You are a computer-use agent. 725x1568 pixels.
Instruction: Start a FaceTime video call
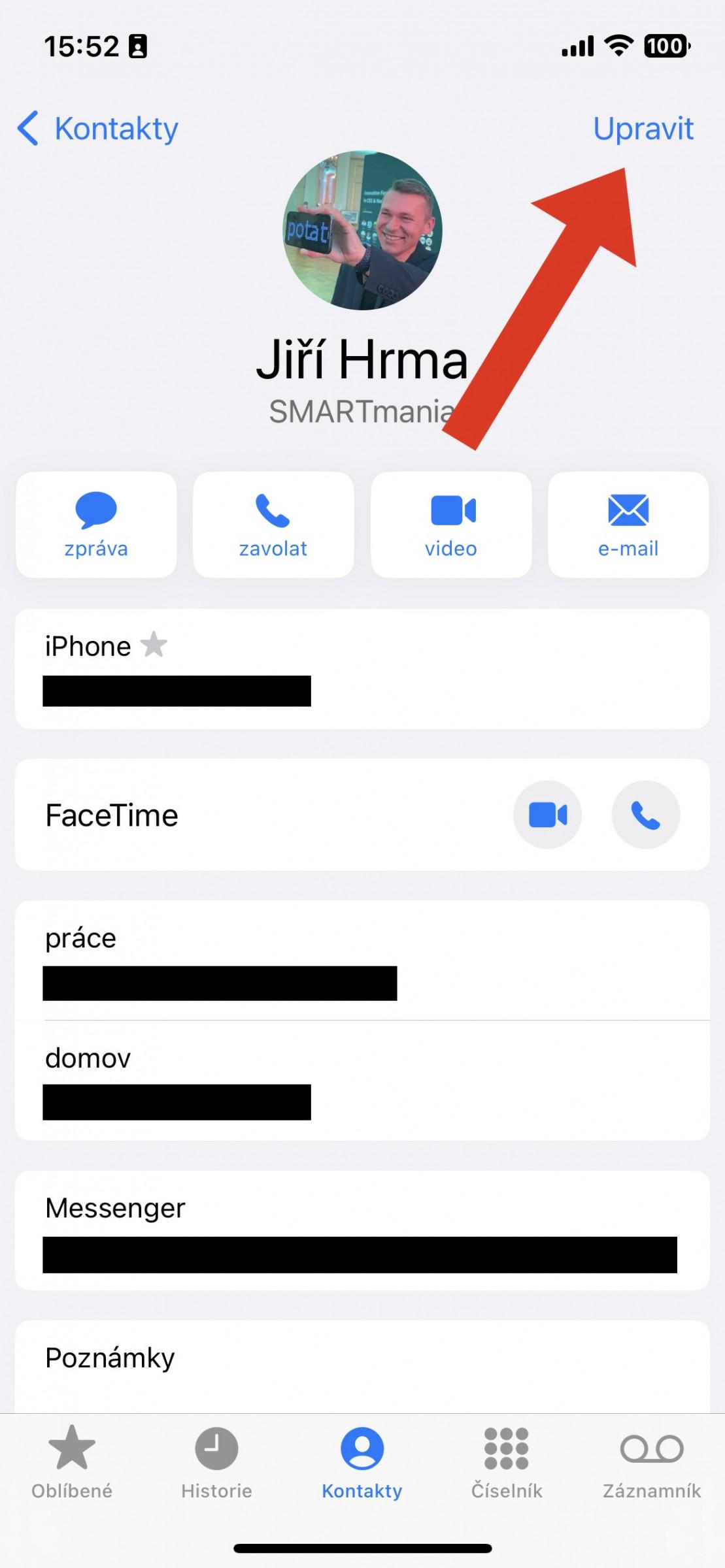coord(547,815)
